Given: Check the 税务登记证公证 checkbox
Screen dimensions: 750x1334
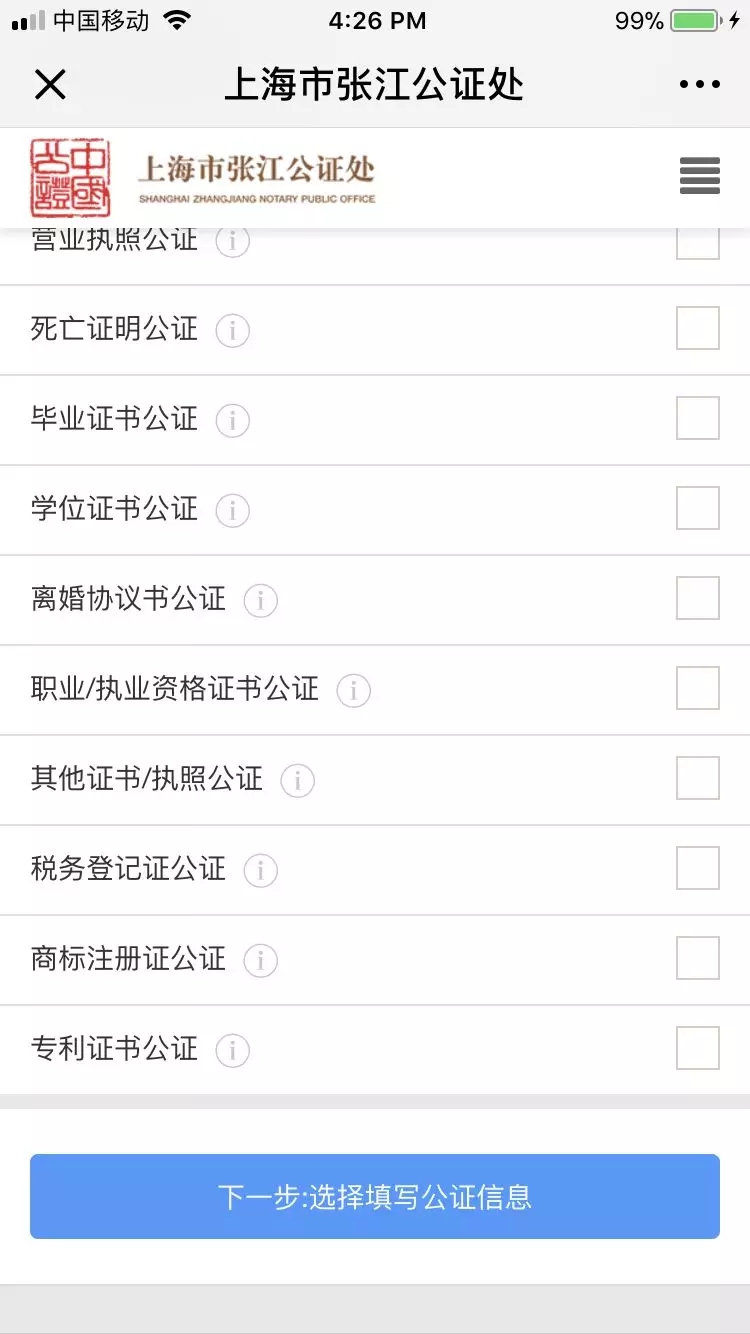Looking at the screenshot, I should [x=697, y=868].
